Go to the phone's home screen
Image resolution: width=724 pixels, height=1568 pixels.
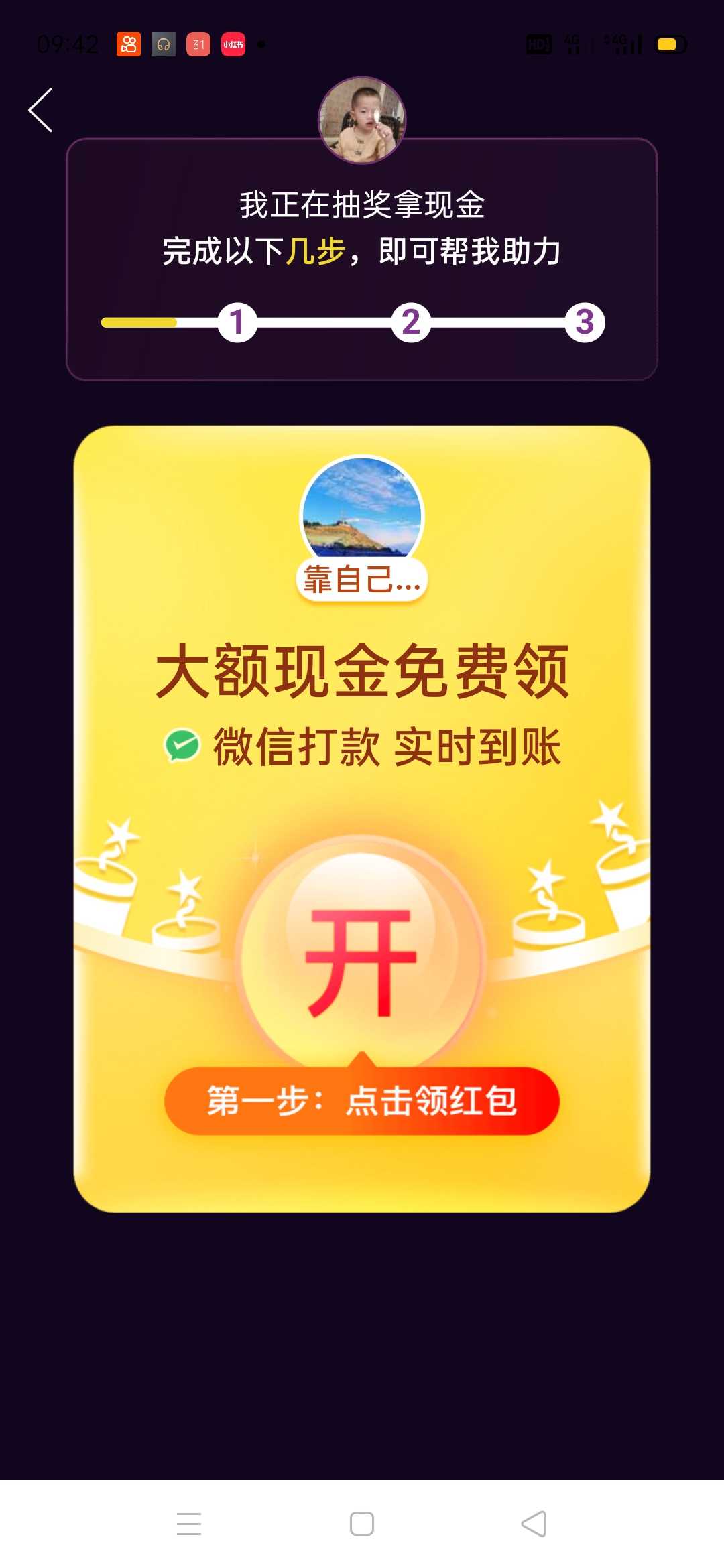(362, 1524)
